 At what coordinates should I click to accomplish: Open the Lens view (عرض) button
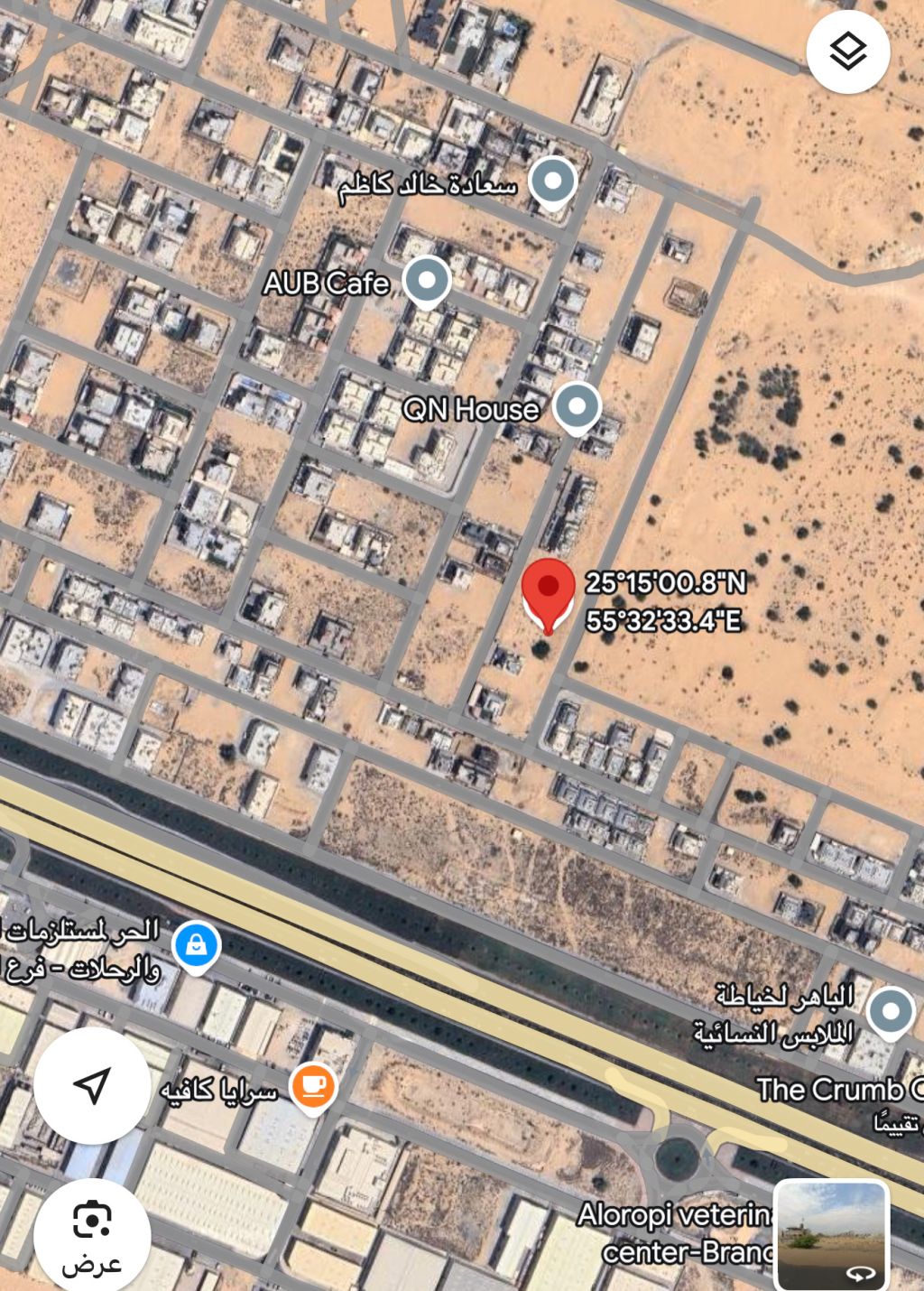92,1234
